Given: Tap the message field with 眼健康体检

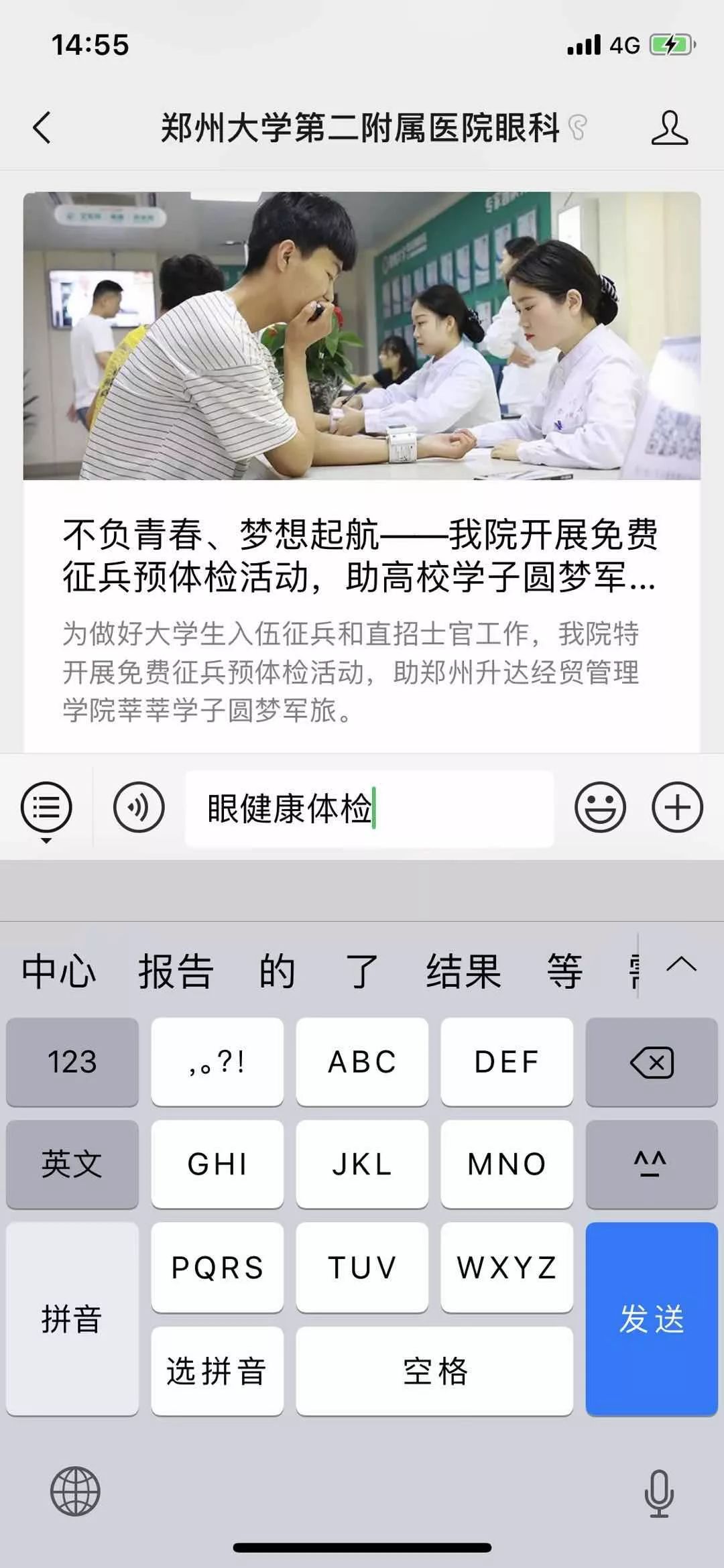Looking at the screenshot, I should [369, 808].
